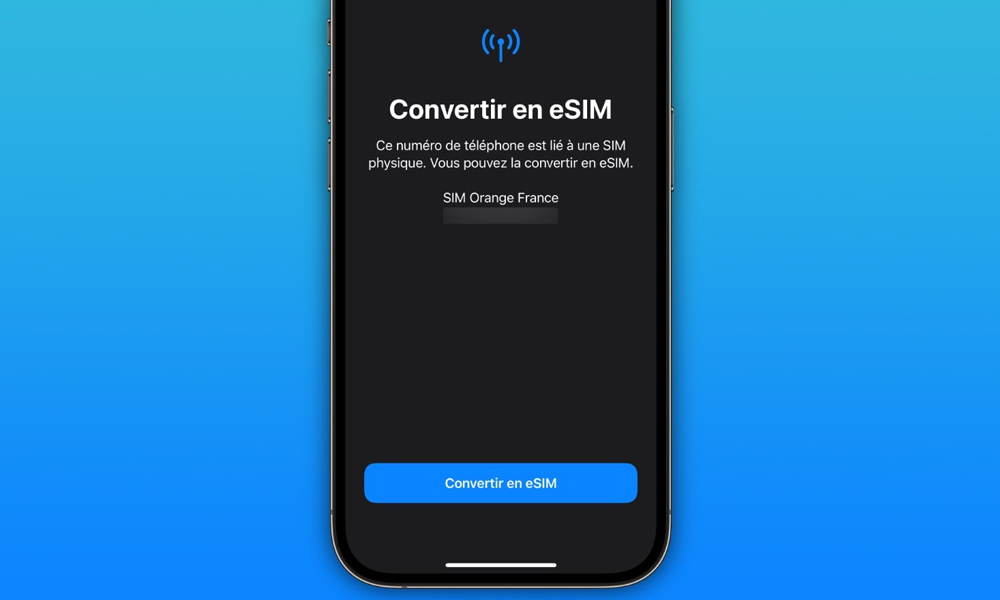Tap the Convertir en eSIM button
The image size is (1000, 600).
point(500,483)
